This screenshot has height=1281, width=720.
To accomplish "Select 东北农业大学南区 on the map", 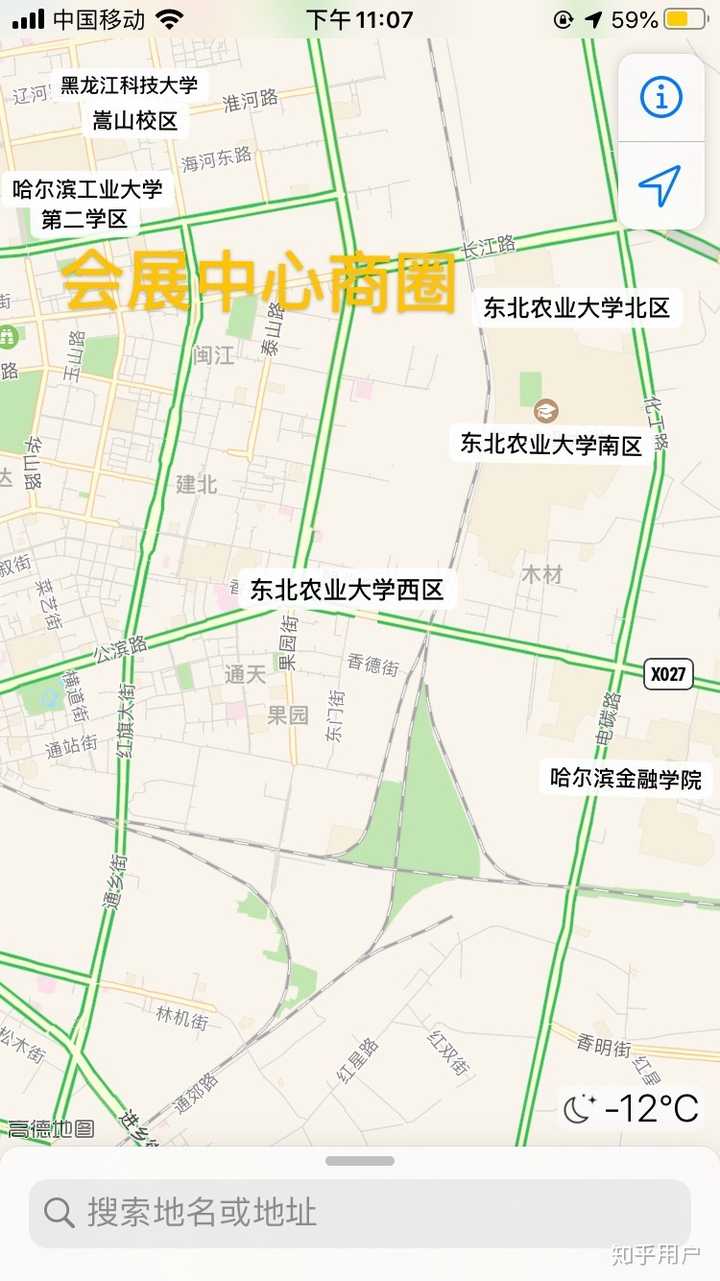I will pos(551,445).
